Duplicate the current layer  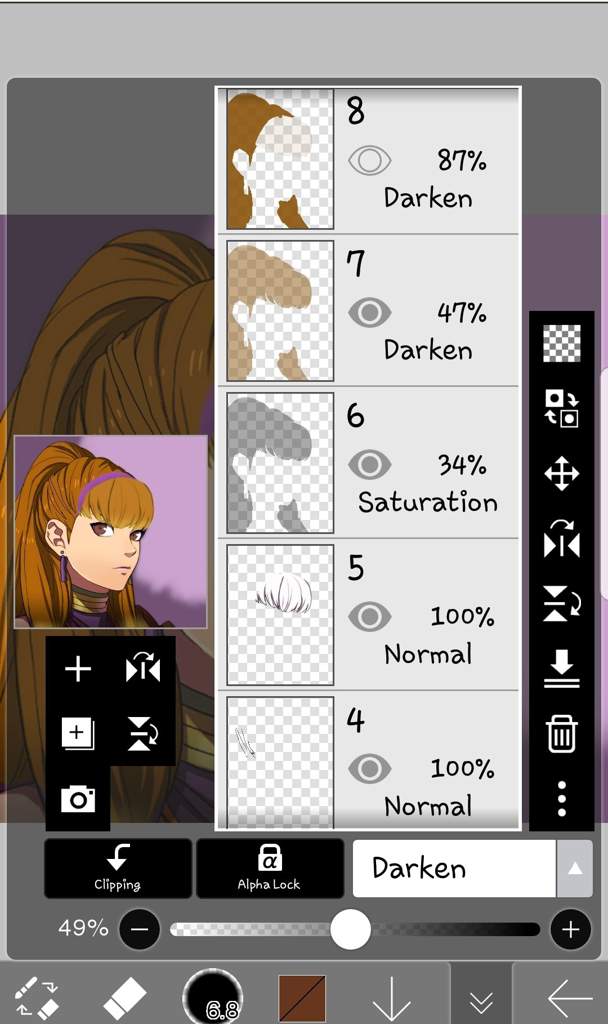click(x=78, y=733)
